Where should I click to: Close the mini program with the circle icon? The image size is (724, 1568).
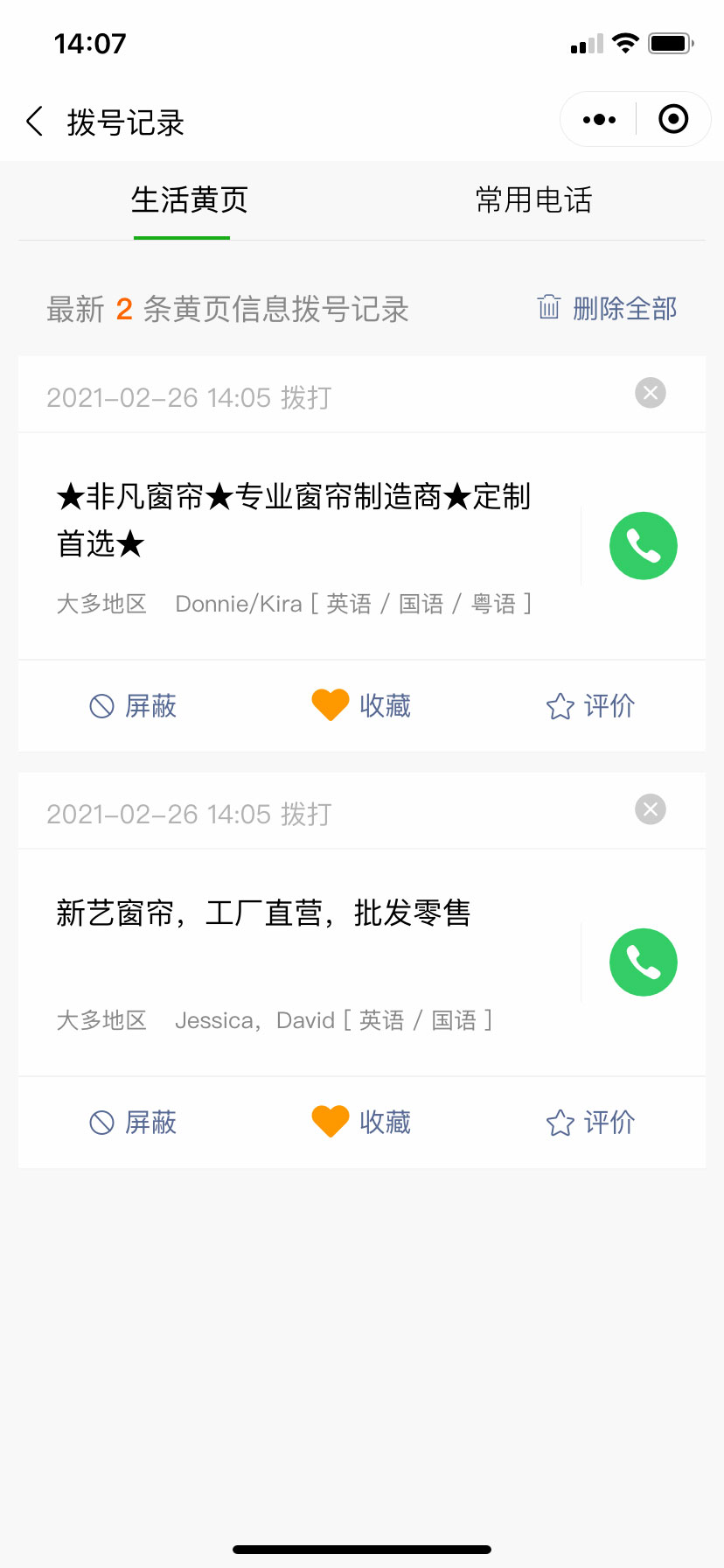673,120
